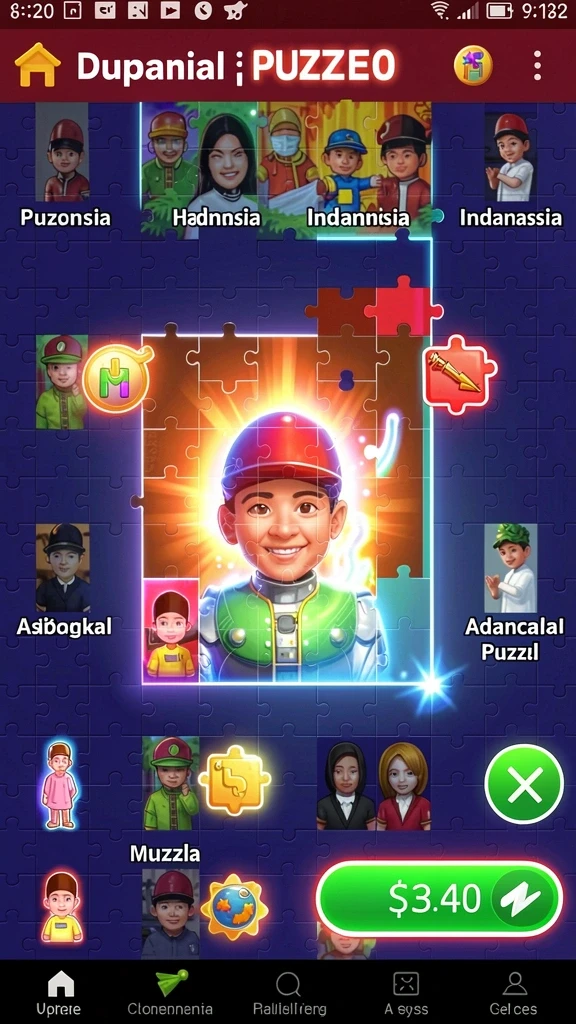This screenshot has width=576, height=1024.
Task: Go to the home icon in header
Action: pyautogui.click(x=37, y=65)
